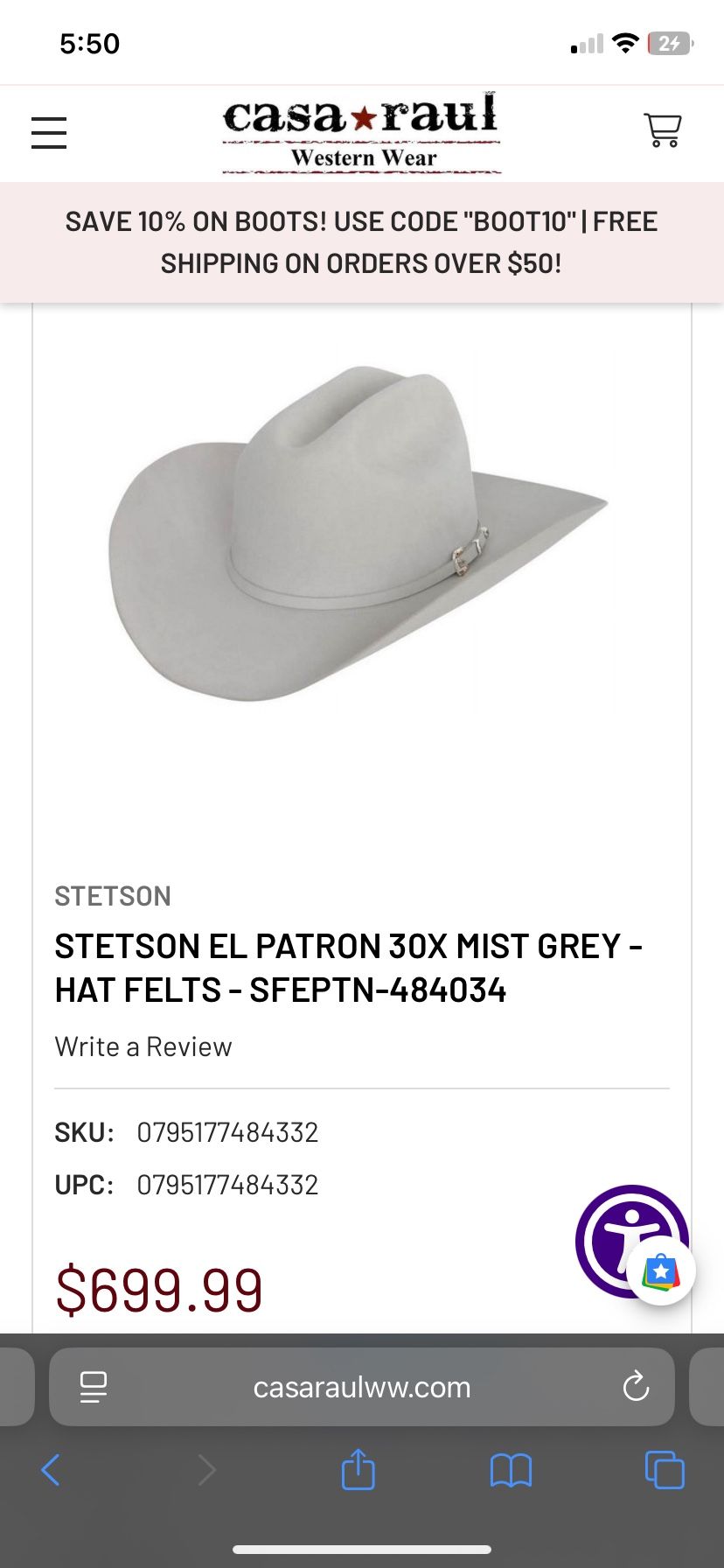Tap Write a Review
The image size is (724, 1568).
143,1046
